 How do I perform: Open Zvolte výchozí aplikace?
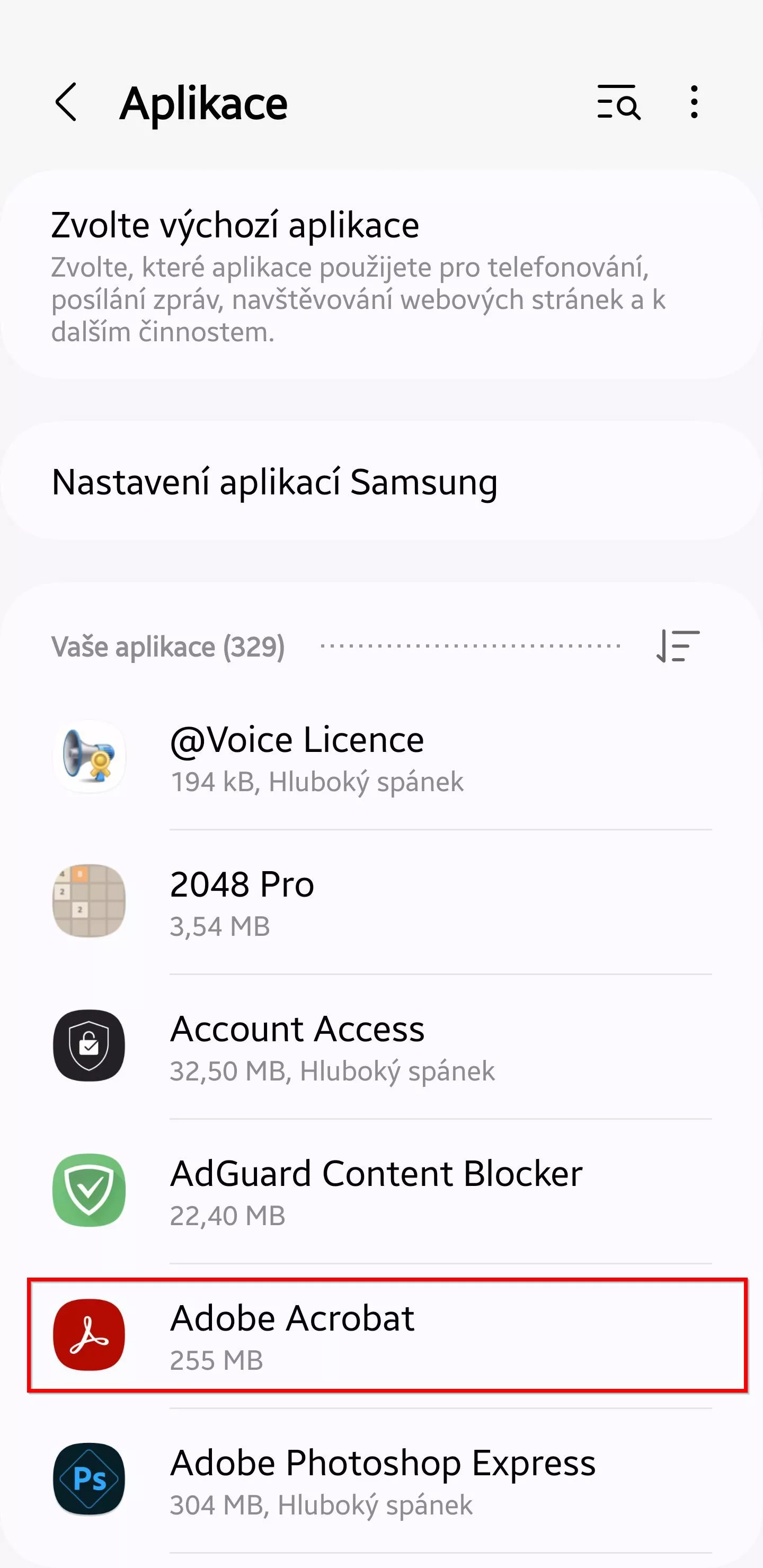381,275
